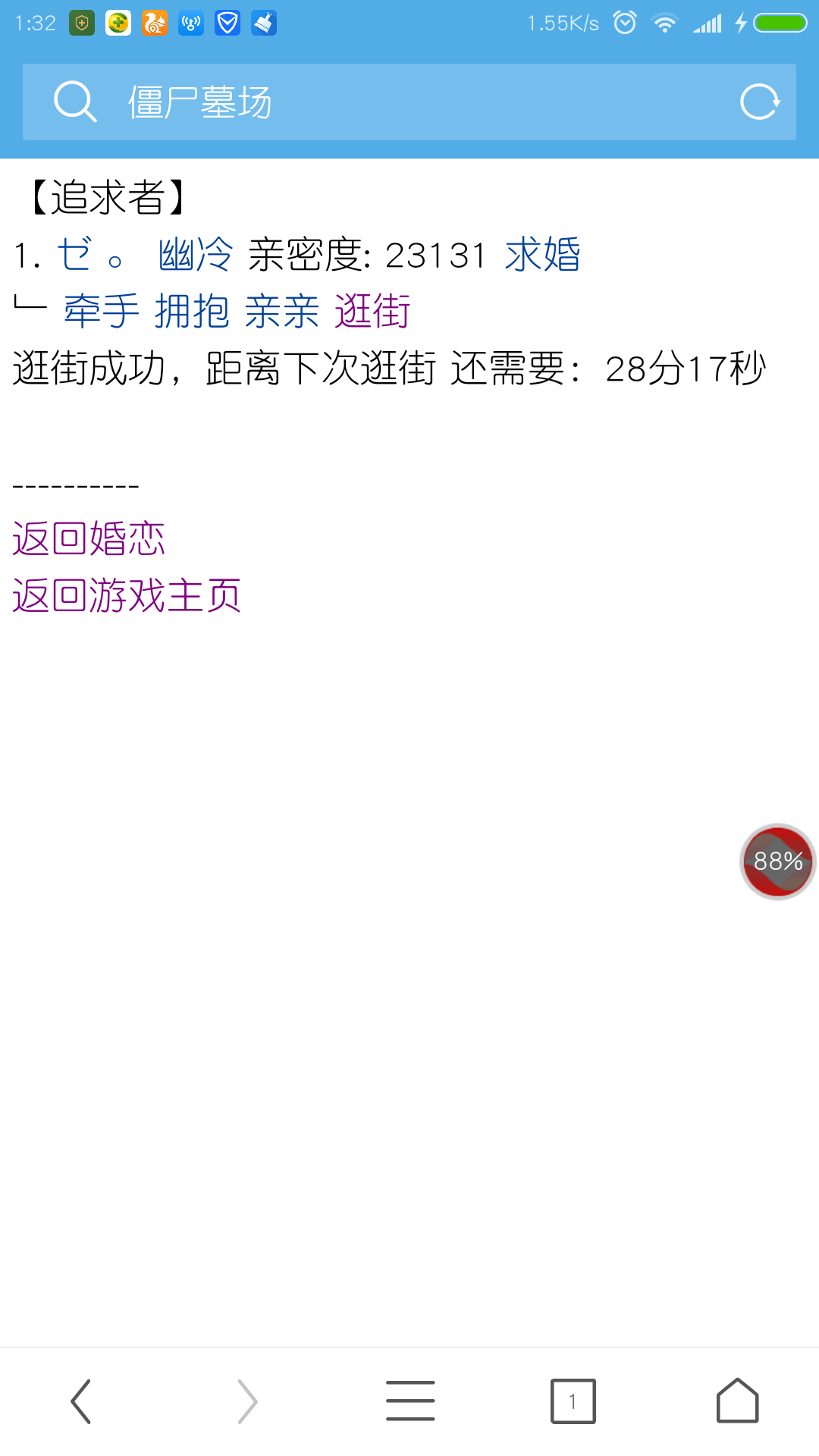Go to the browser home page
Viewport: 819px width, 1456px height.
point(737,1401)
